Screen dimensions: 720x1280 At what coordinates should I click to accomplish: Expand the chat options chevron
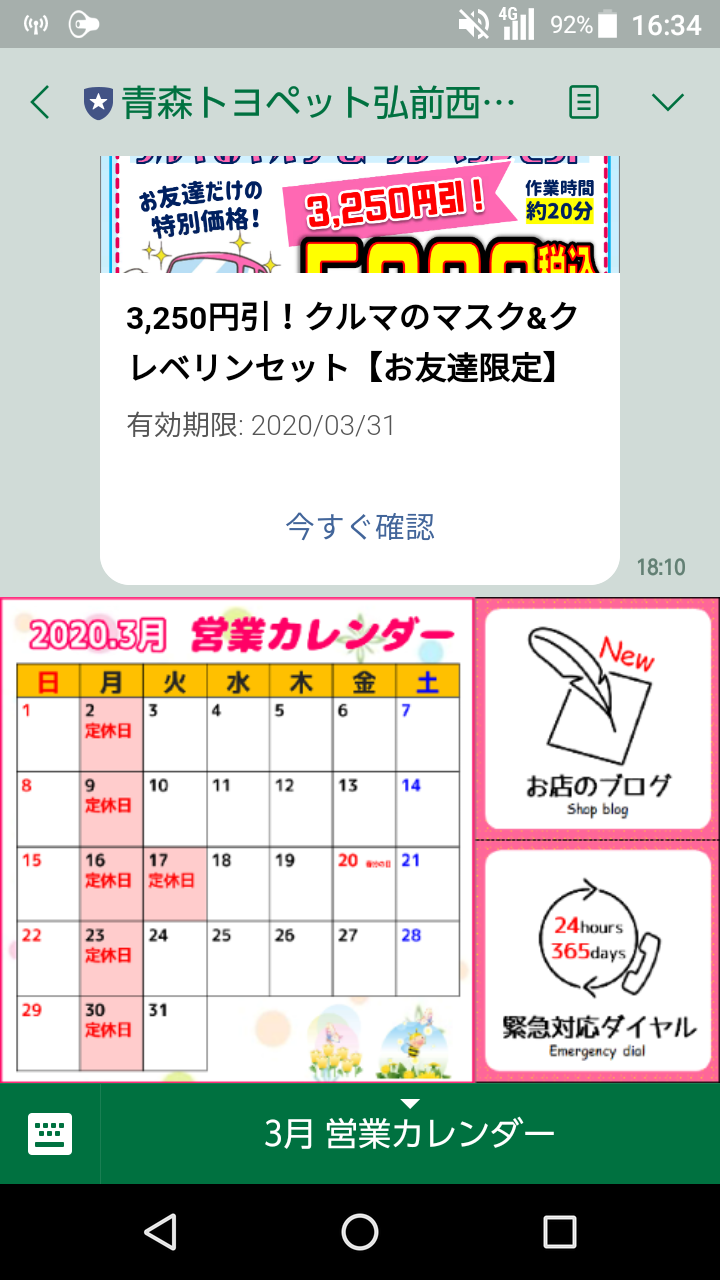pyautogui.click(x=667, y=102)
